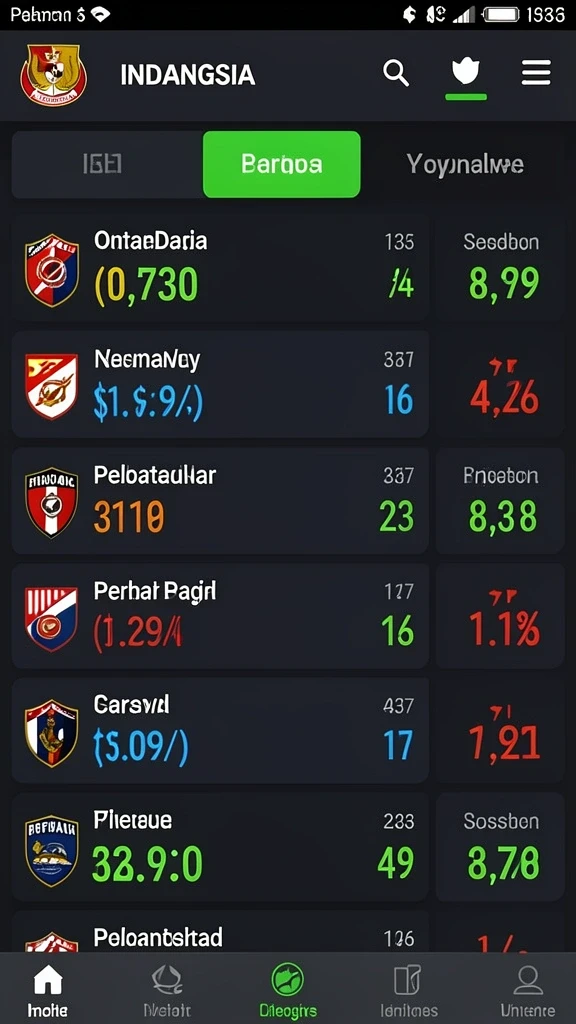Open the profile tab in bottom bar

click(527, 990)
